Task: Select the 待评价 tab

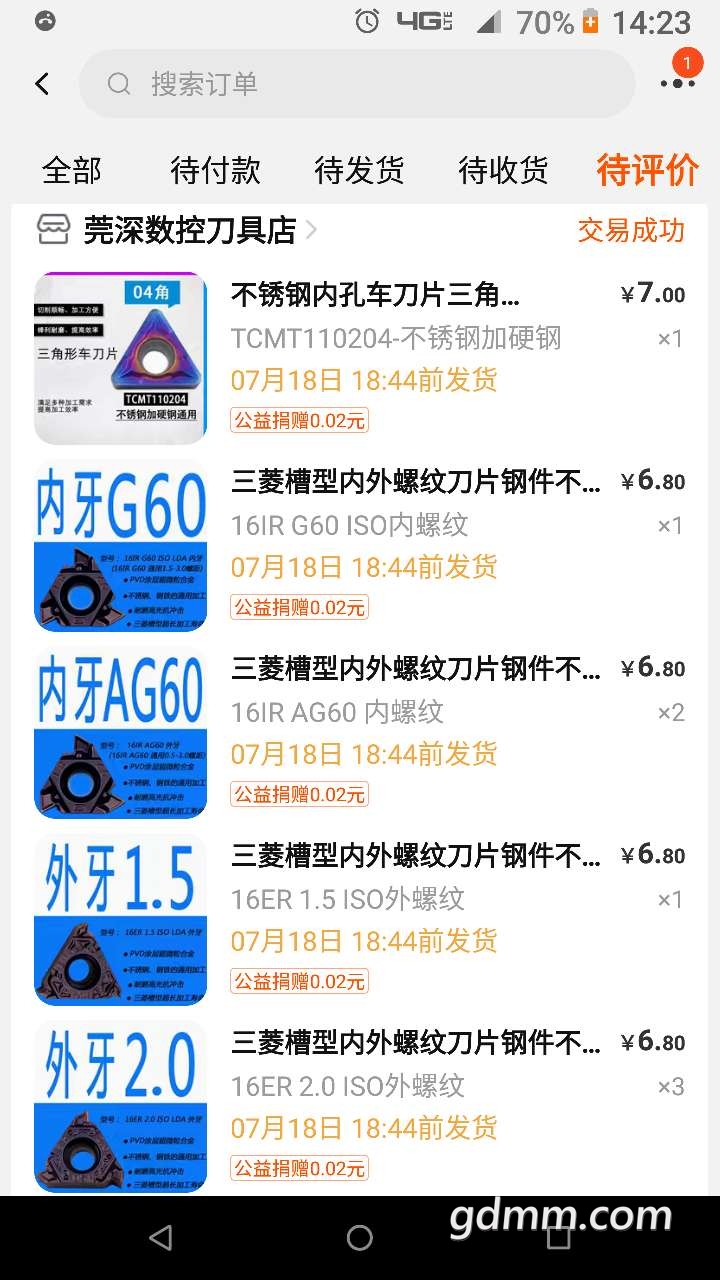Action: pos(647,170)
